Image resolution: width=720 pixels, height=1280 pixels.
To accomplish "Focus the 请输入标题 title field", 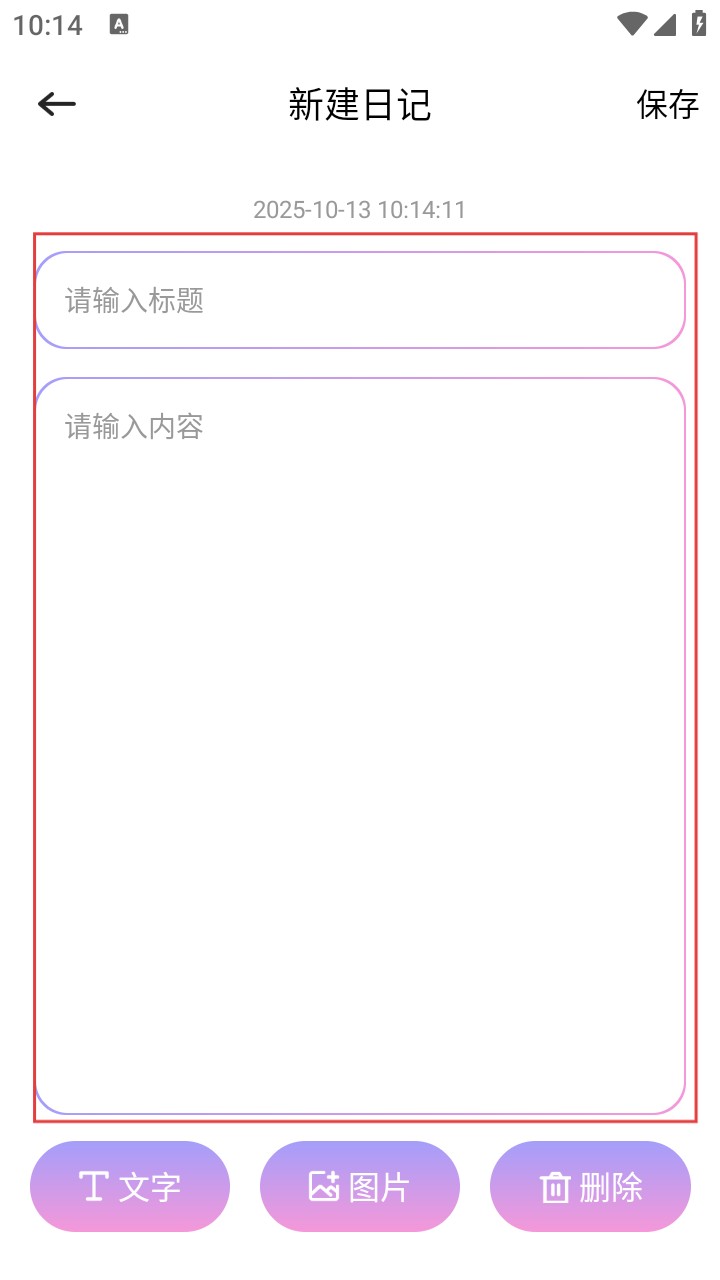I will pyautogui.click(x=360, y=300).
